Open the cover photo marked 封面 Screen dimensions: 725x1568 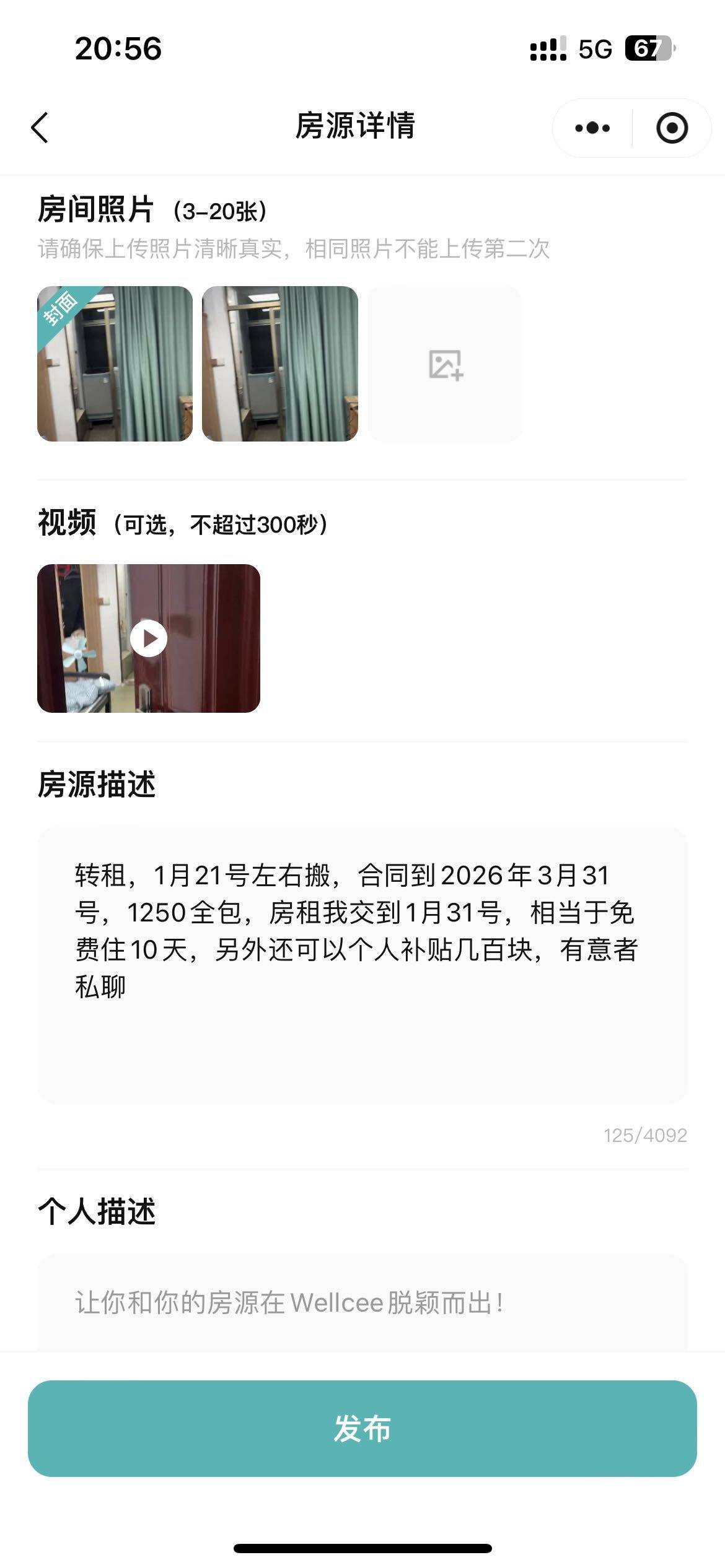point(115,364)
